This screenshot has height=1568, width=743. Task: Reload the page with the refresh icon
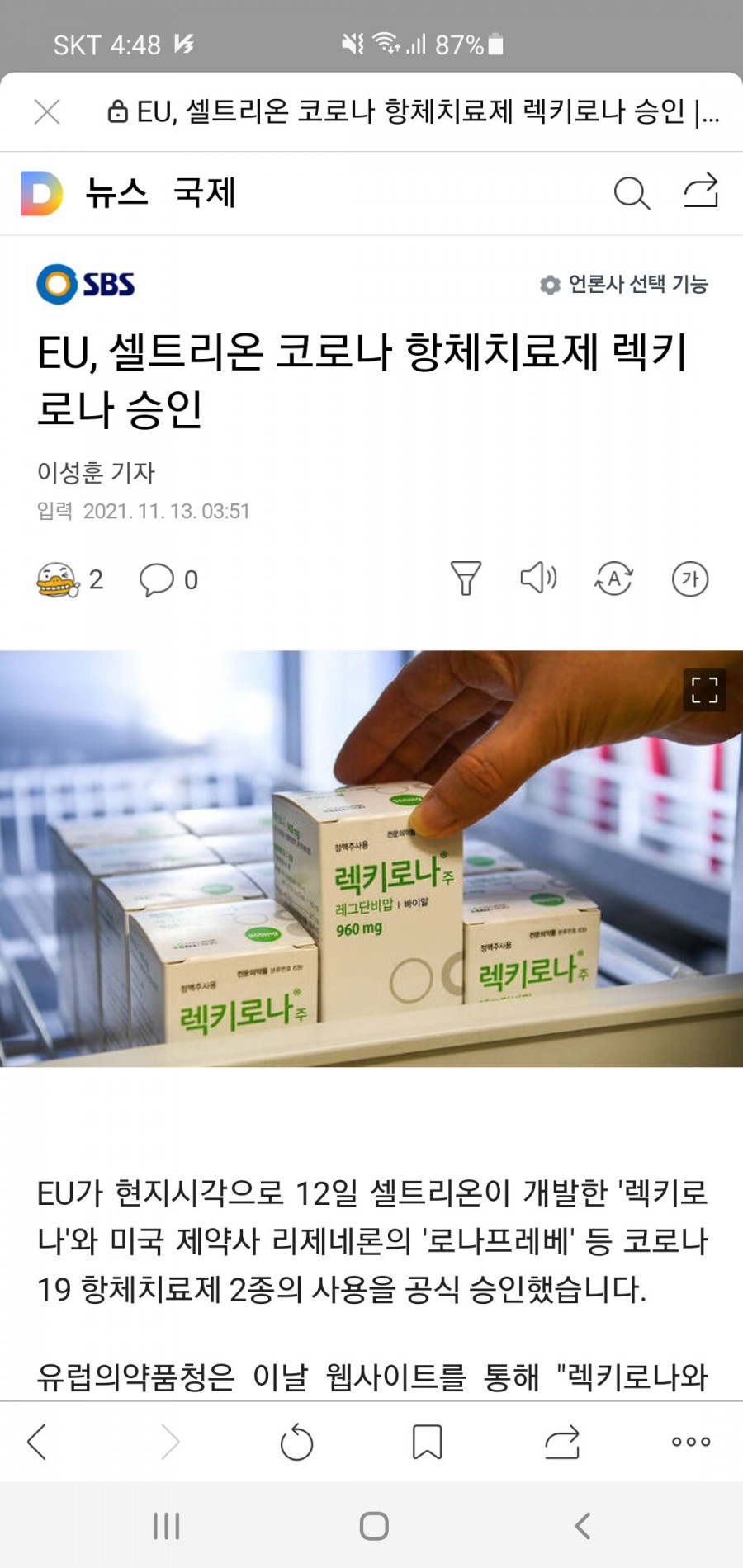pyautogui.click(x=298, y=1443)
